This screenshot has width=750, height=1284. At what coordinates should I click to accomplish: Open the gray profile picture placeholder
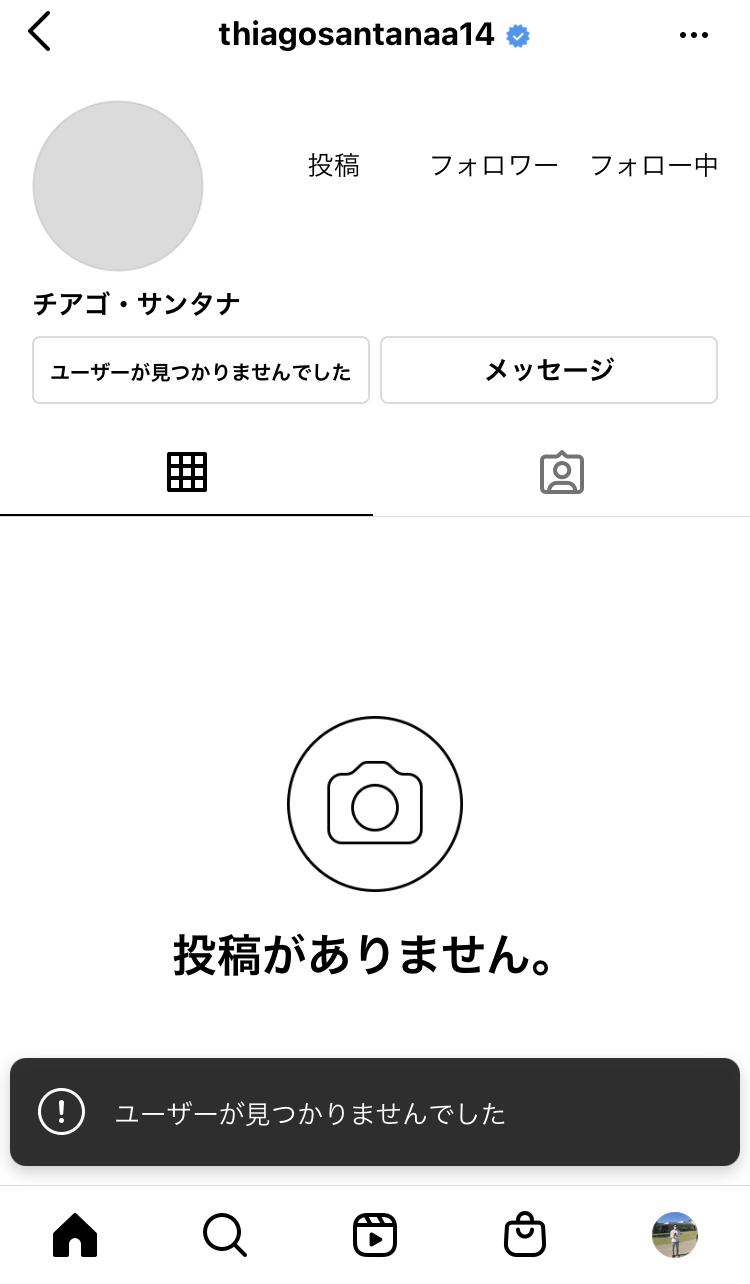click(x=118, y=186)
